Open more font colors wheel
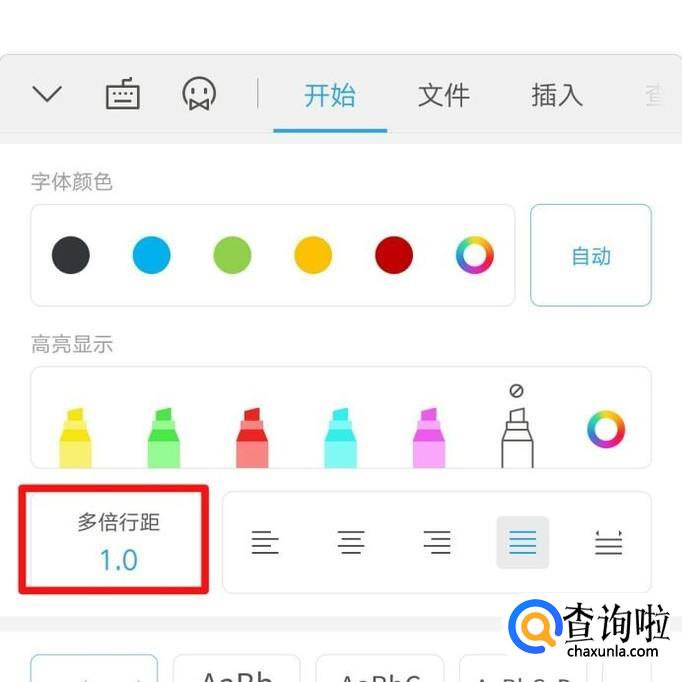The width and height of the screenshot is (682, 682). 475,255
